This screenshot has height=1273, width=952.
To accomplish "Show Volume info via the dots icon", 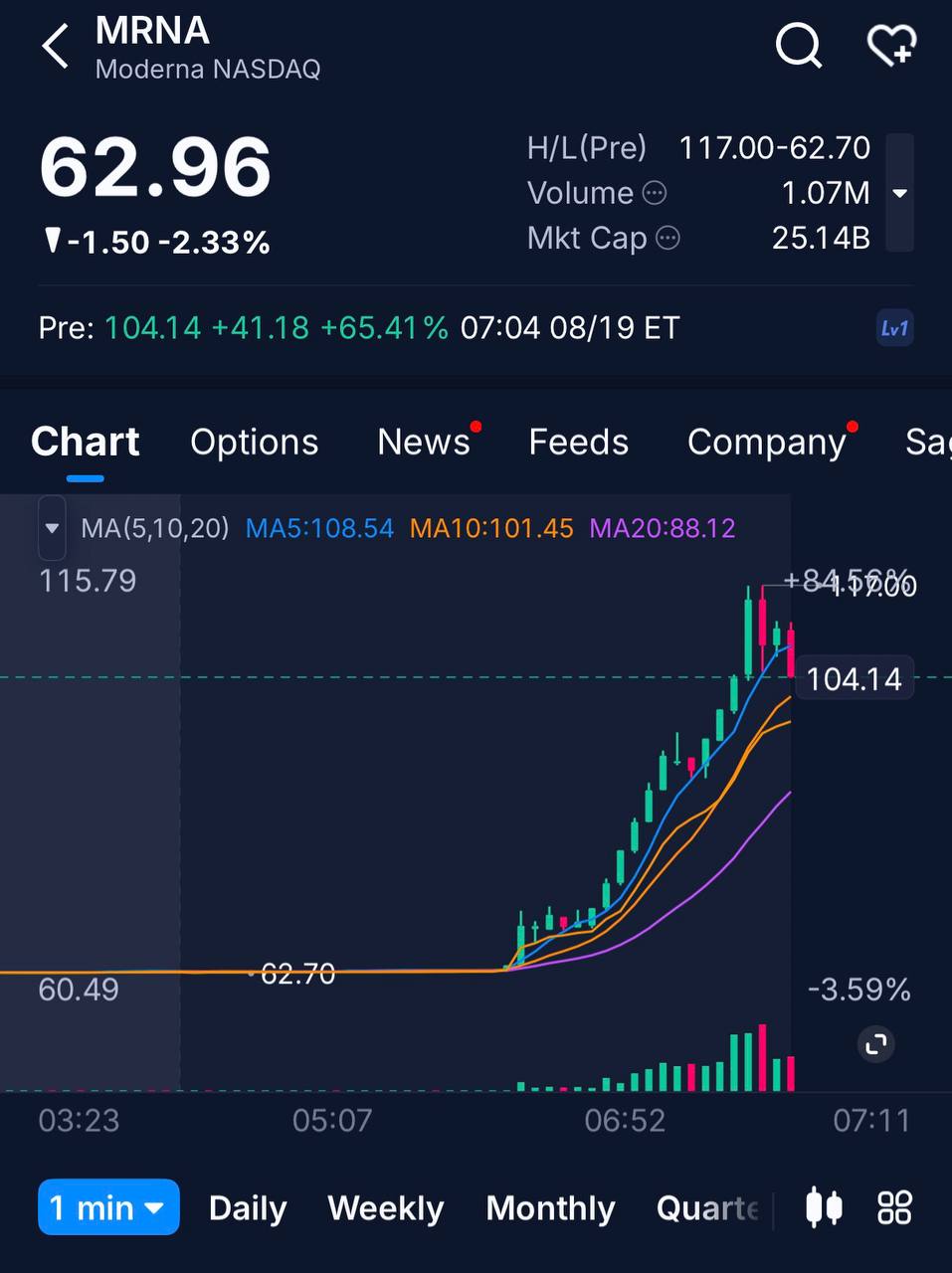I will tap(655, 193).
